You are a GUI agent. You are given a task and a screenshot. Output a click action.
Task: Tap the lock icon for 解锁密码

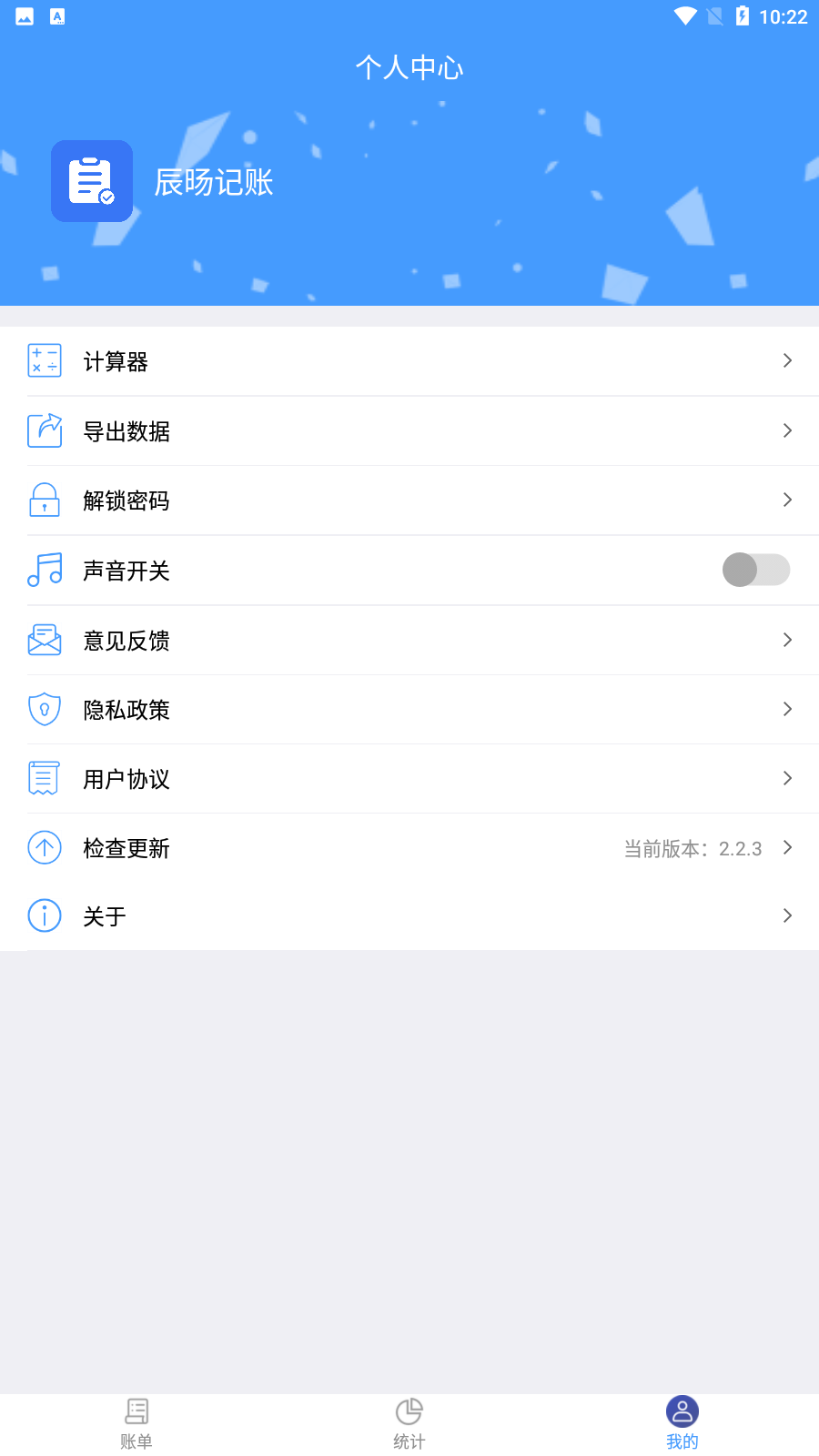click(x=44, y=500)
